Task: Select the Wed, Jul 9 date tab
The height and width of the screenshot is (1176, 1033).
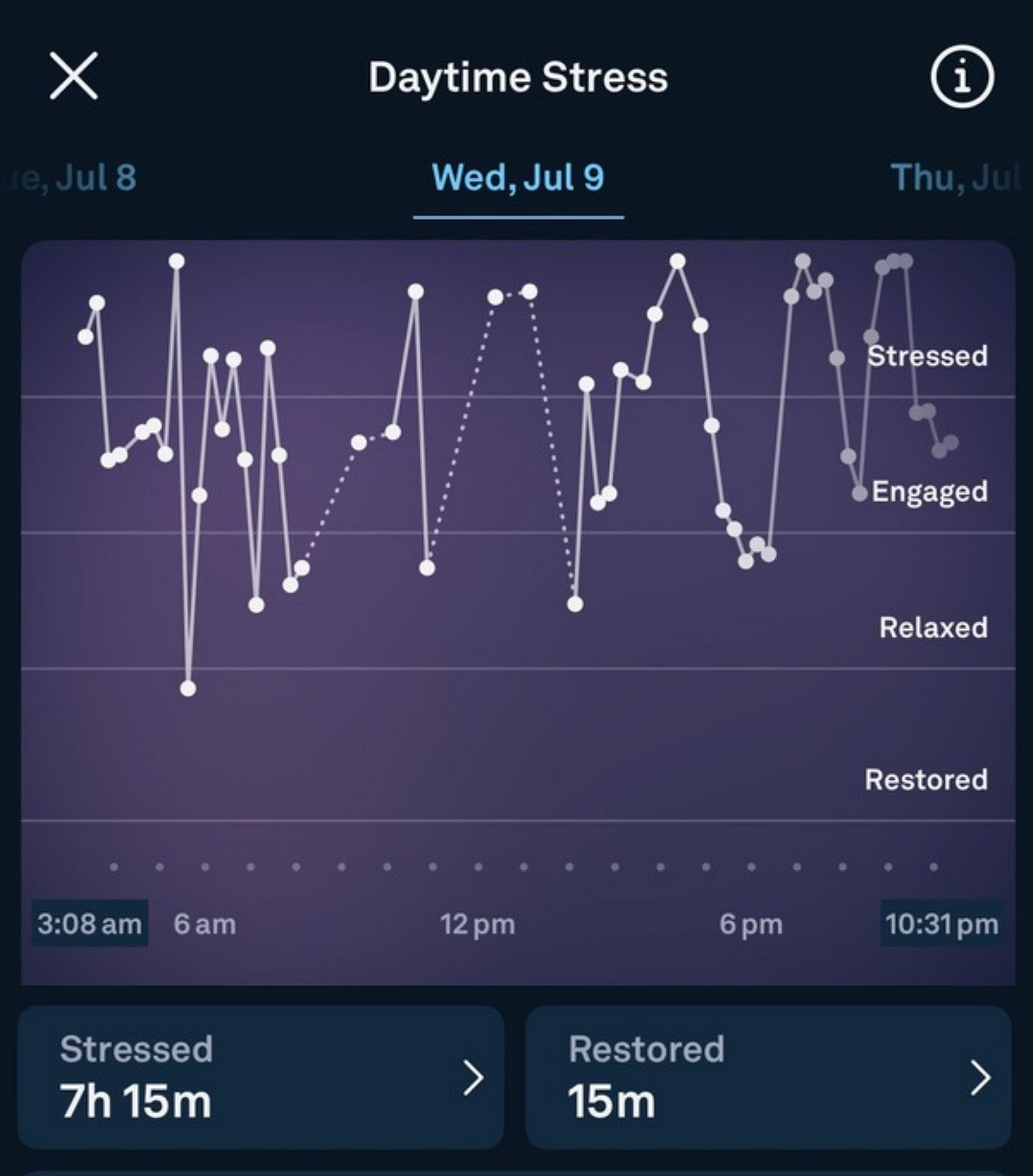Action: [x=518, y=177]
